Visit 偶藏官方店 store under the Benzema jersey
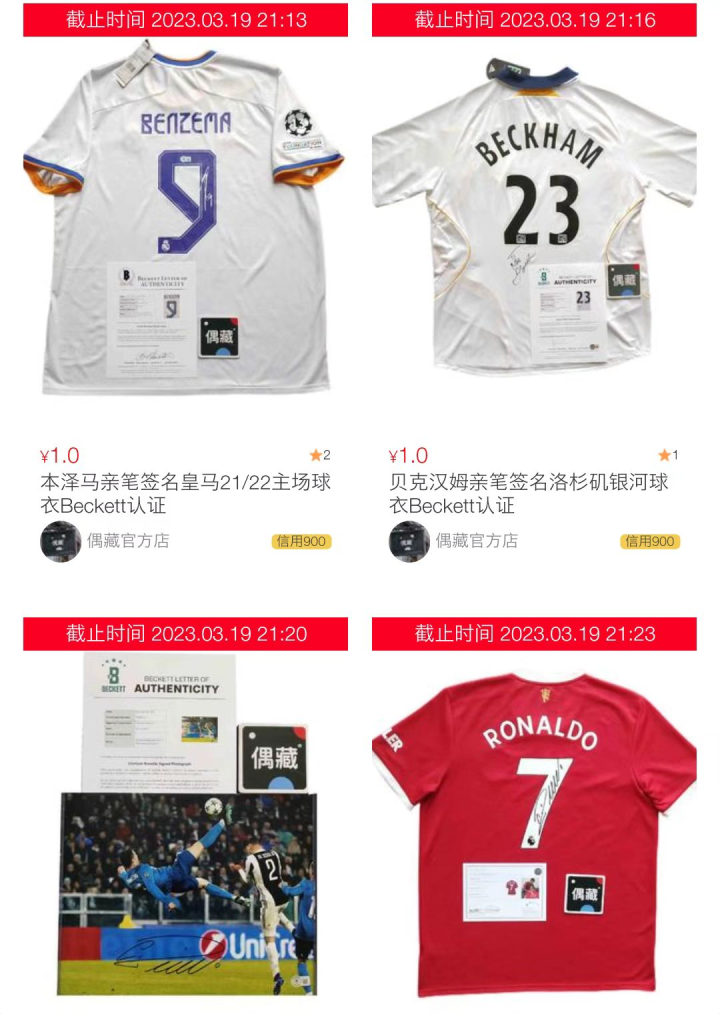The width and height of the screenshot is (720, 1014). [127, 541]
